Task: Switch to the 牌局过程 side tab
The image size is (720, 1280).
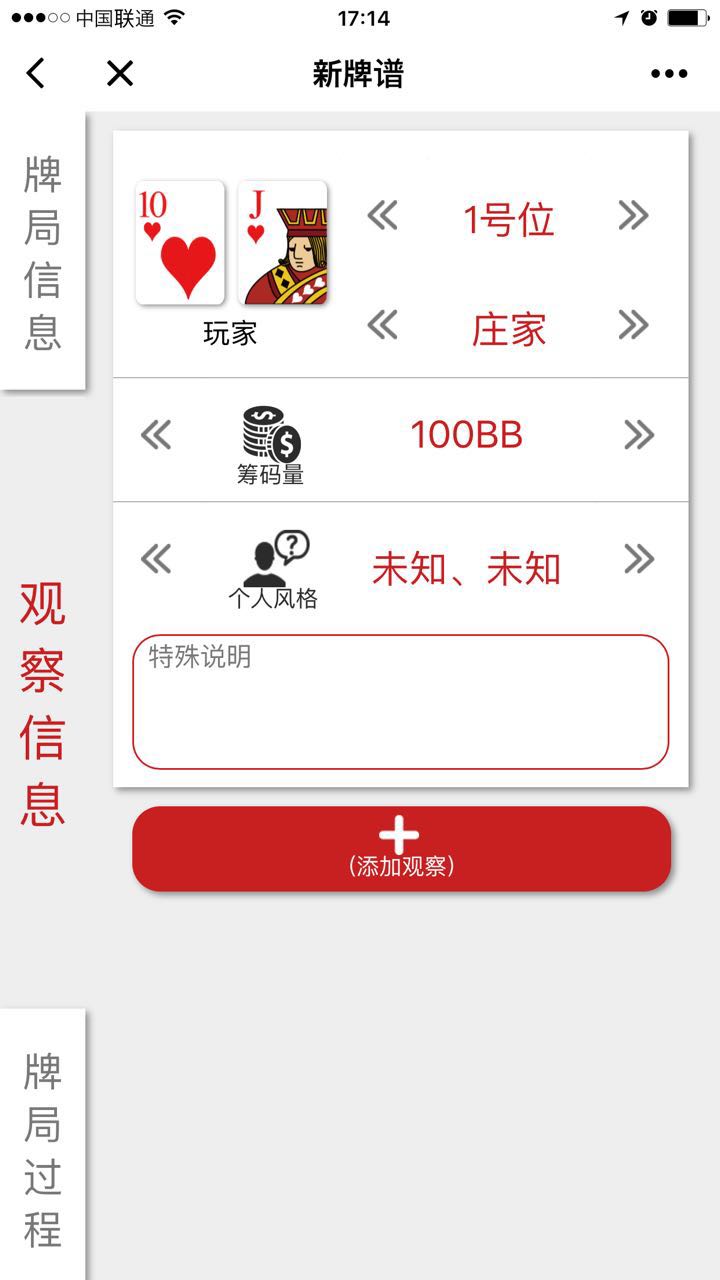Action: coord(43,1148)
